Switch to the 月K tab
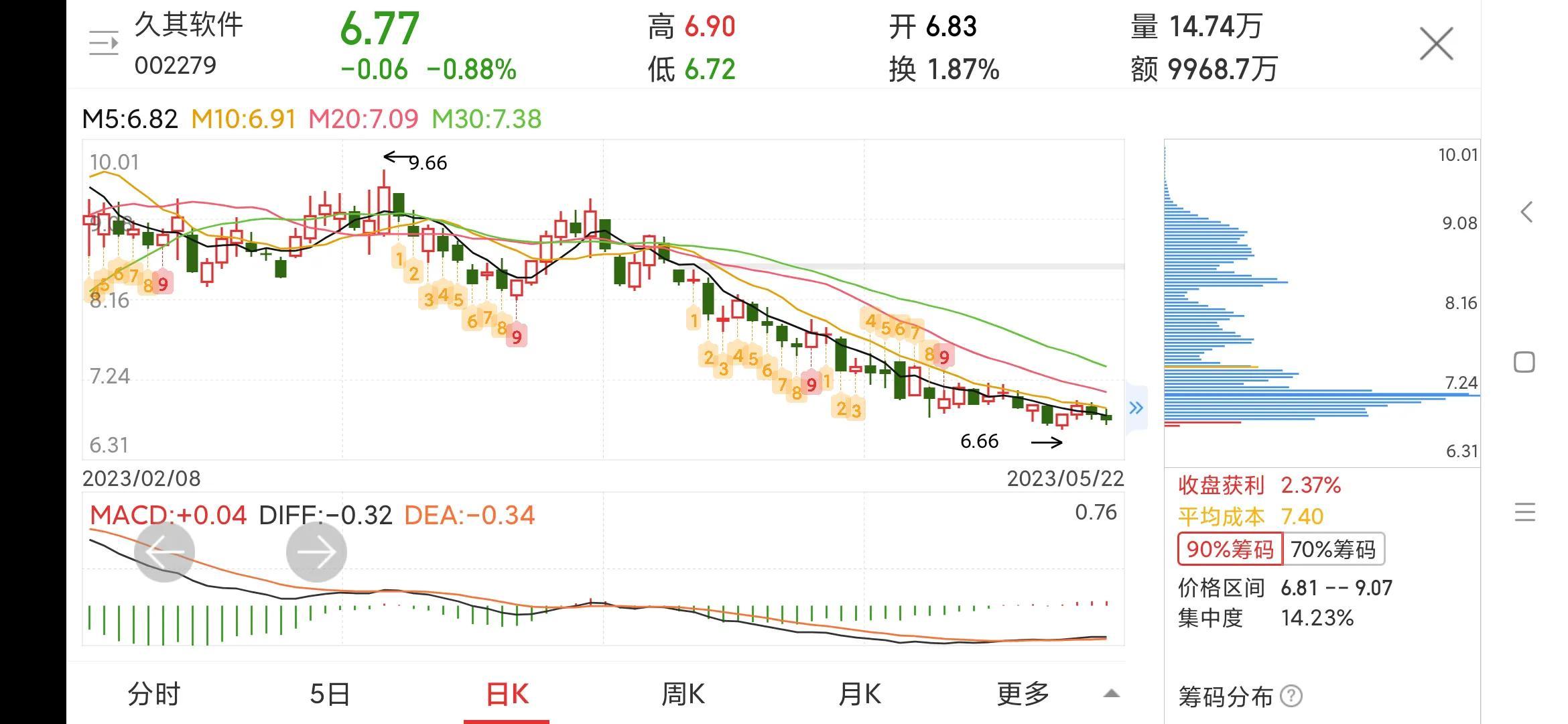 pos(860,694)
